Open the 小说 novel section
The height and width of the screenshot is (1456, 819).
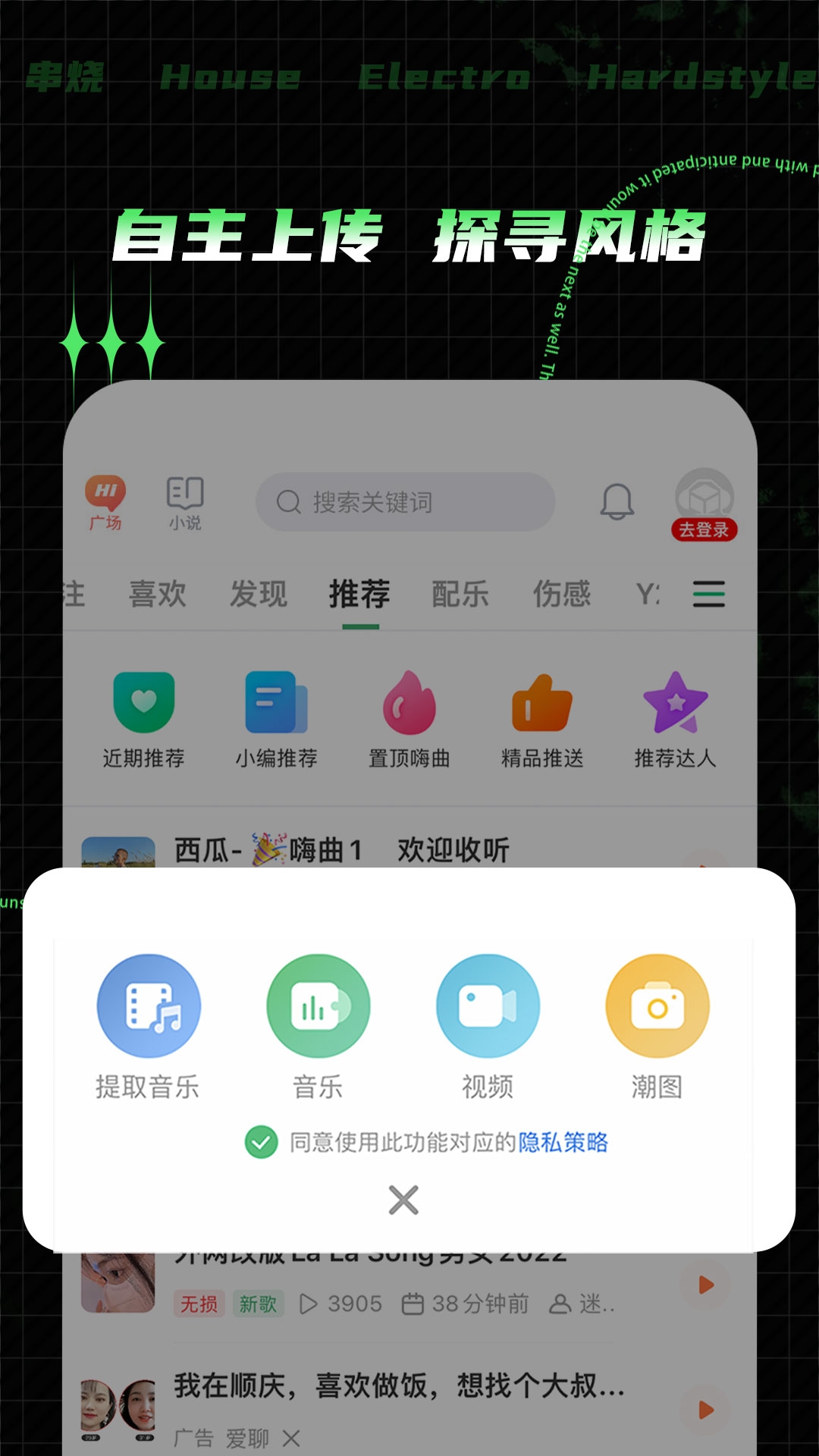184,500
